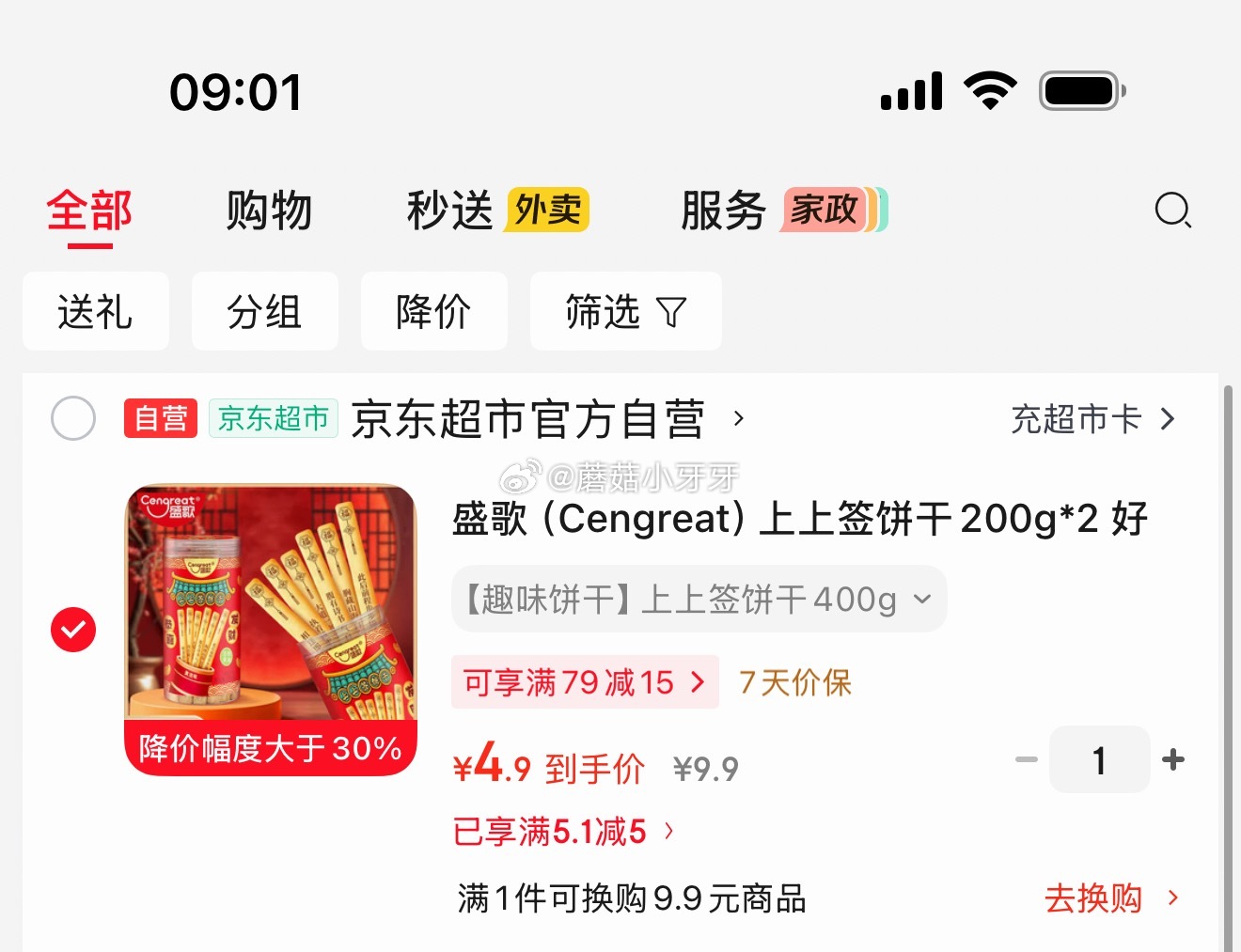Open the 筛选 filter options

(625, 312)
